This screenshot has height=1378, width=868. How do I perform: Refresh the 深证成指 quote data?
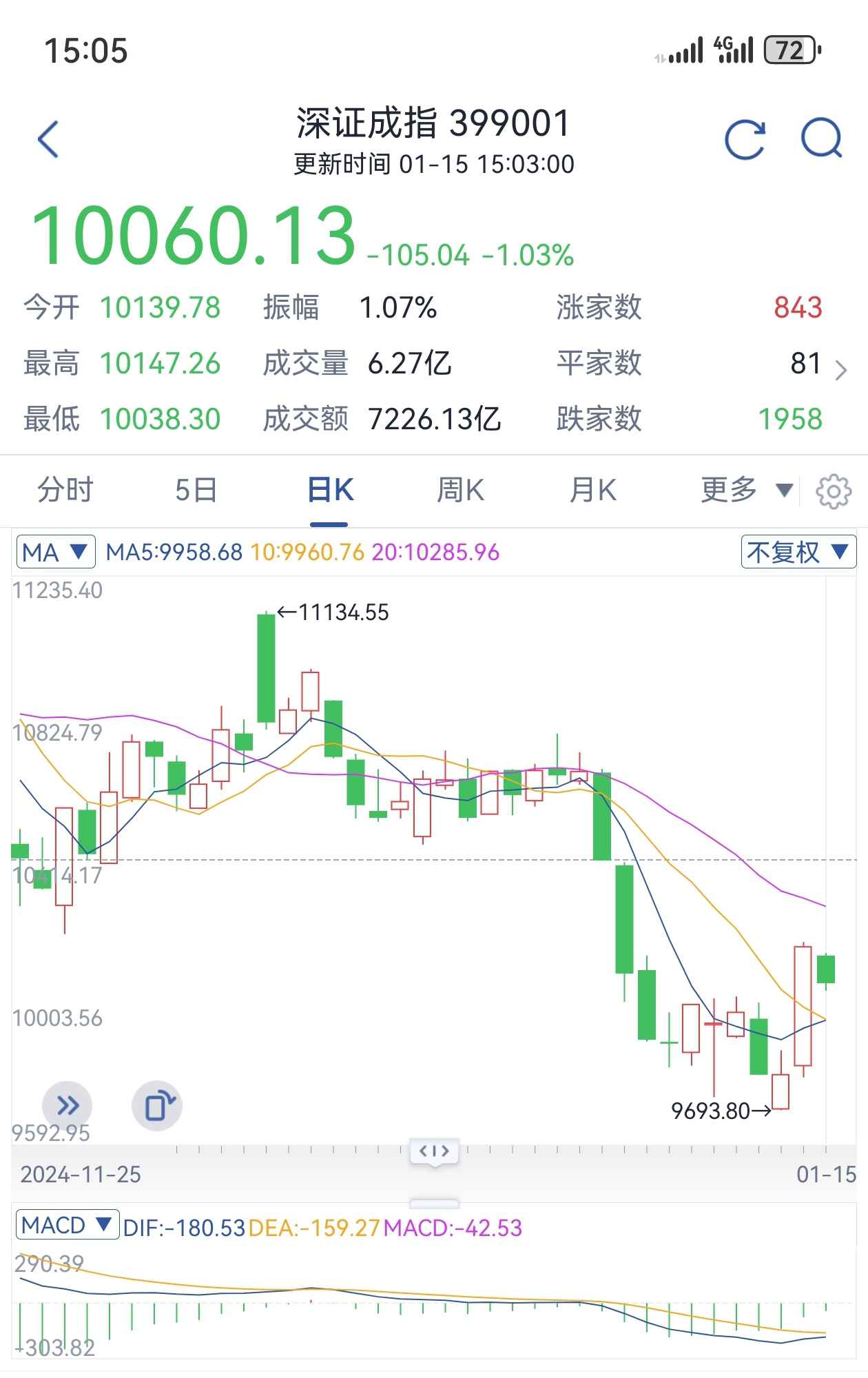coord(746,136)
